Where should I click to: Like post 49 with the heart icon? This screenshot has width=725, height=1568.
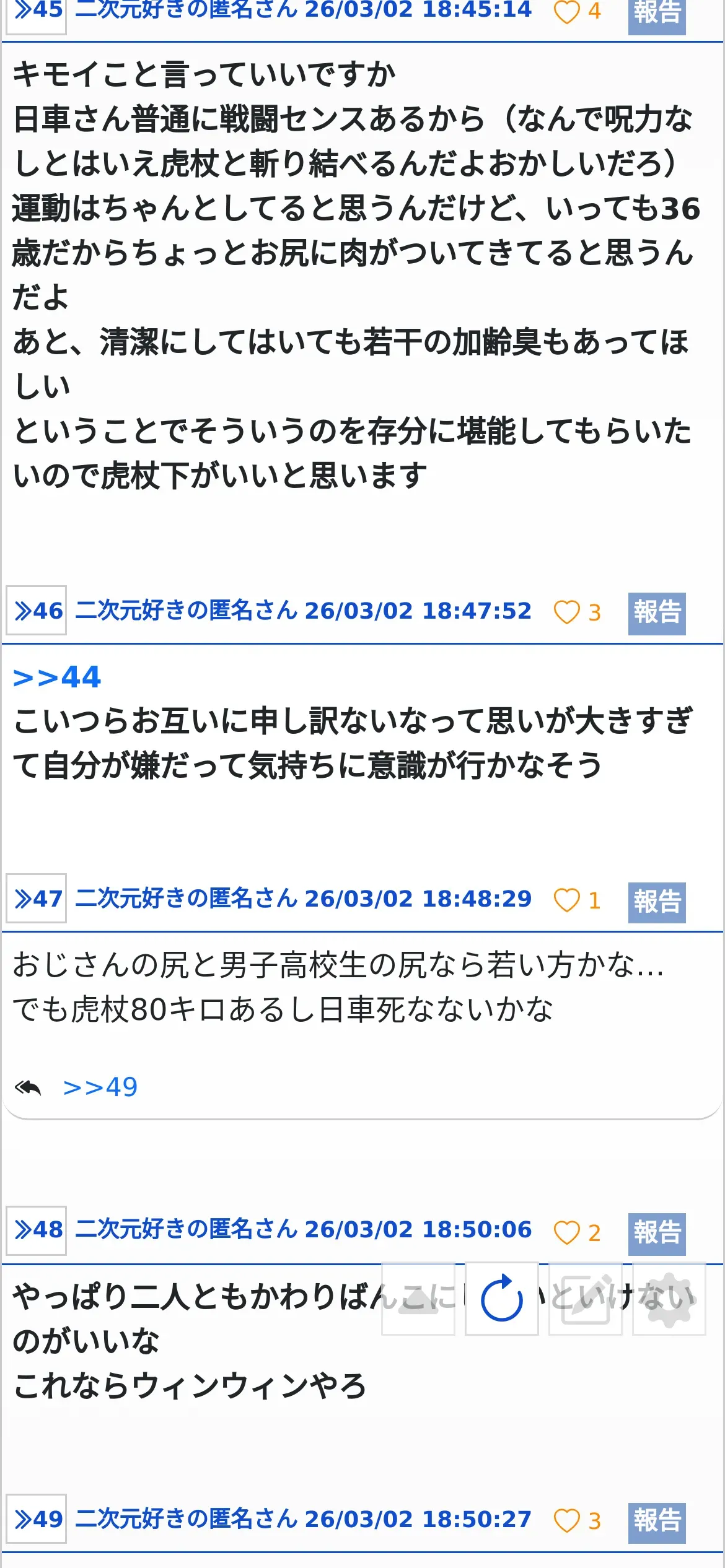coord(566,1520)
